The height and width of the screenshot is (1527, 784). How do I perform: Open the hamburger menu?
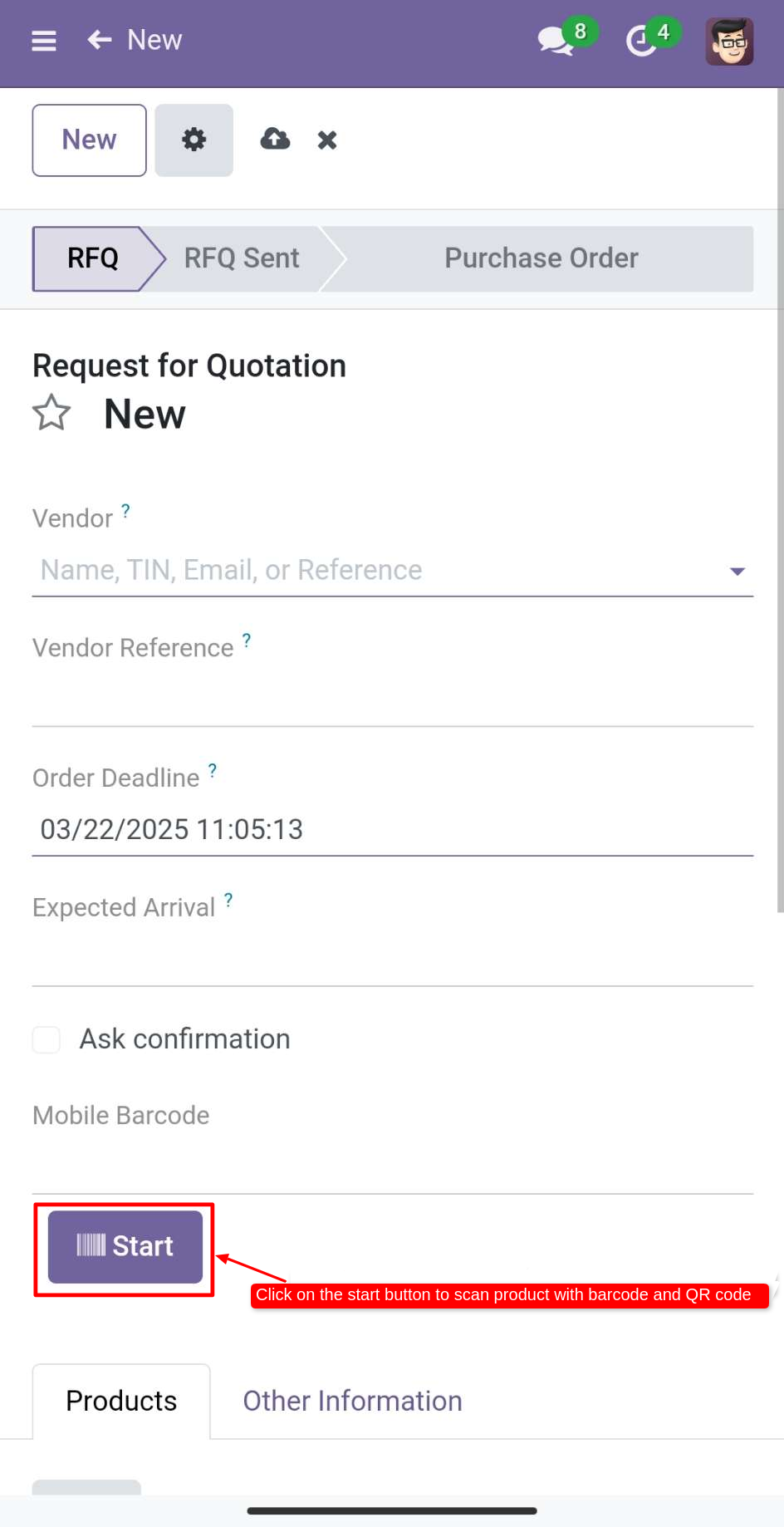click(44, 41)
